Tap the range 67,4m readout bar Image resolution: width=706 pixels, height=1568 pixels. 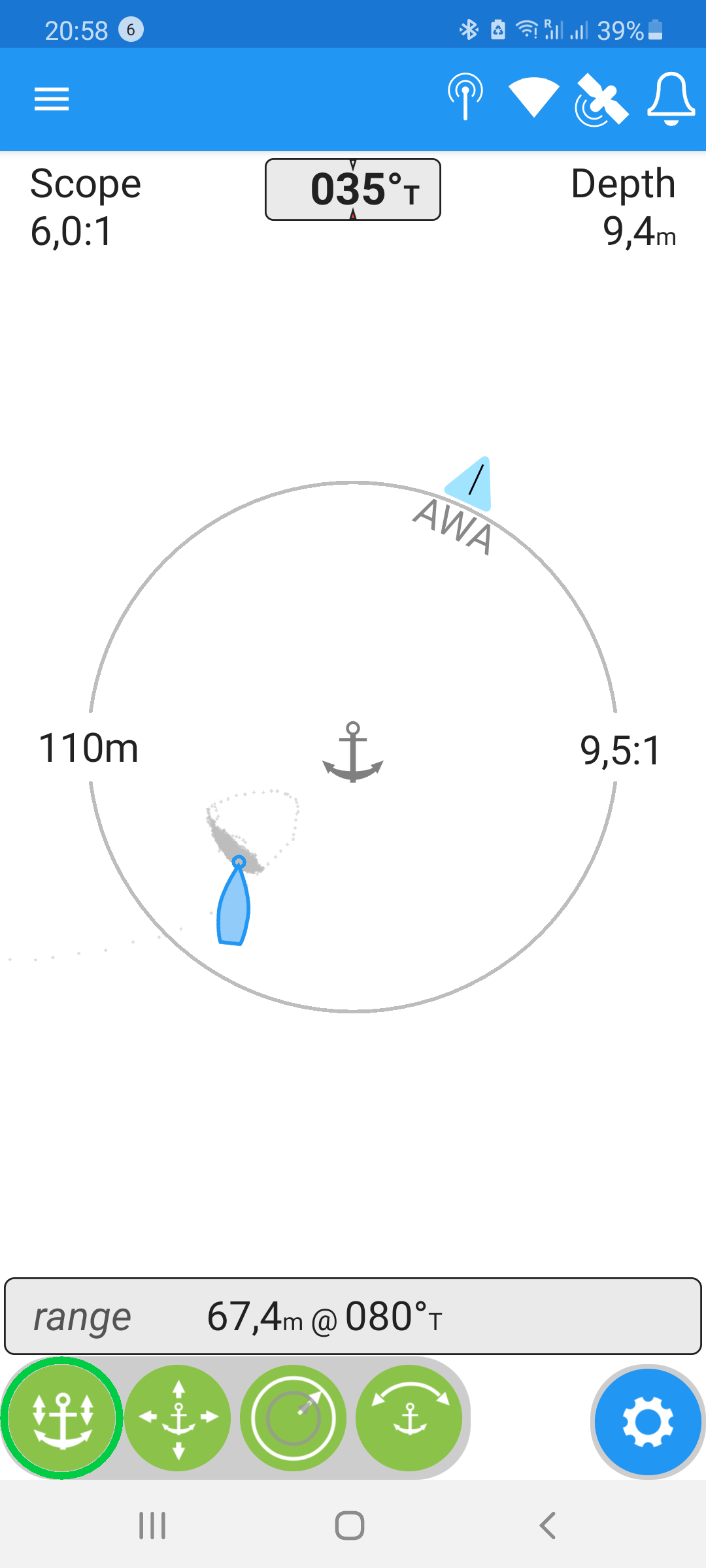click(x=353, y=1316)
